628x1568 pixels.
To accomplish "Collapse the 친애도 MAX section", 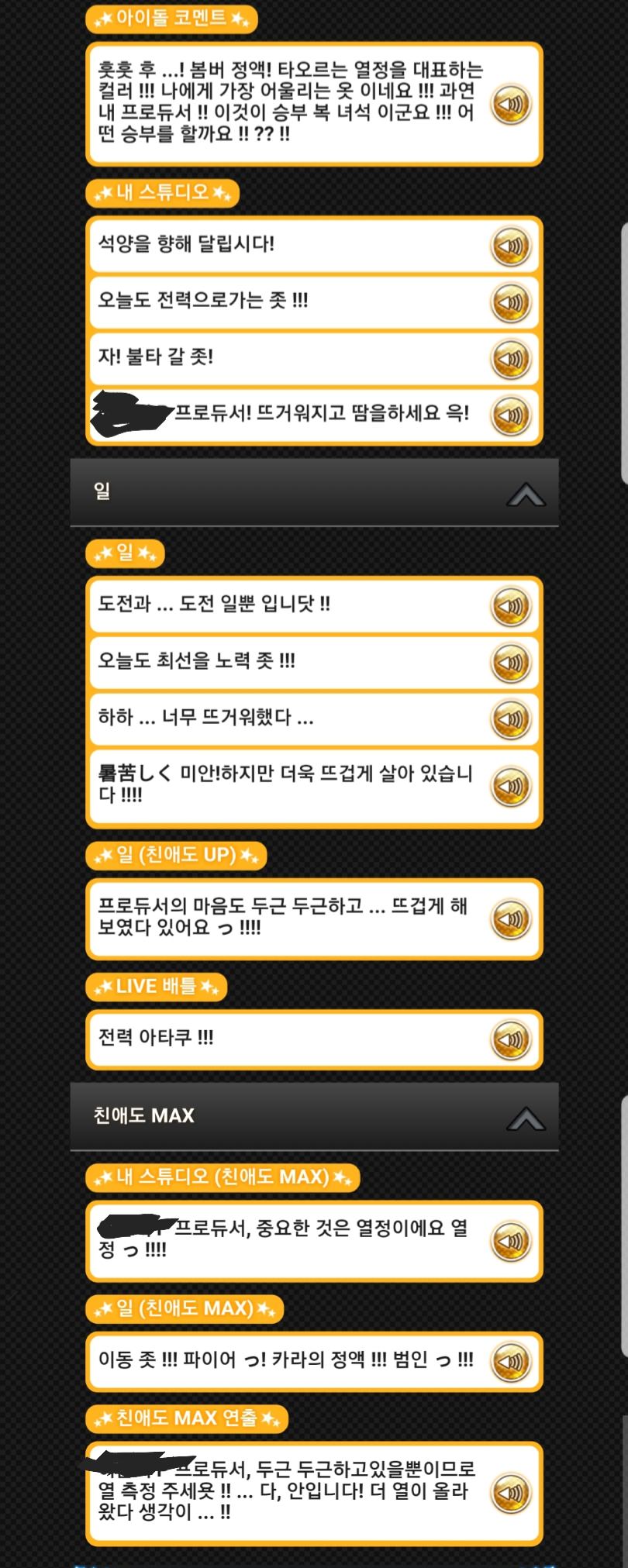I will tap(526, 1118).
